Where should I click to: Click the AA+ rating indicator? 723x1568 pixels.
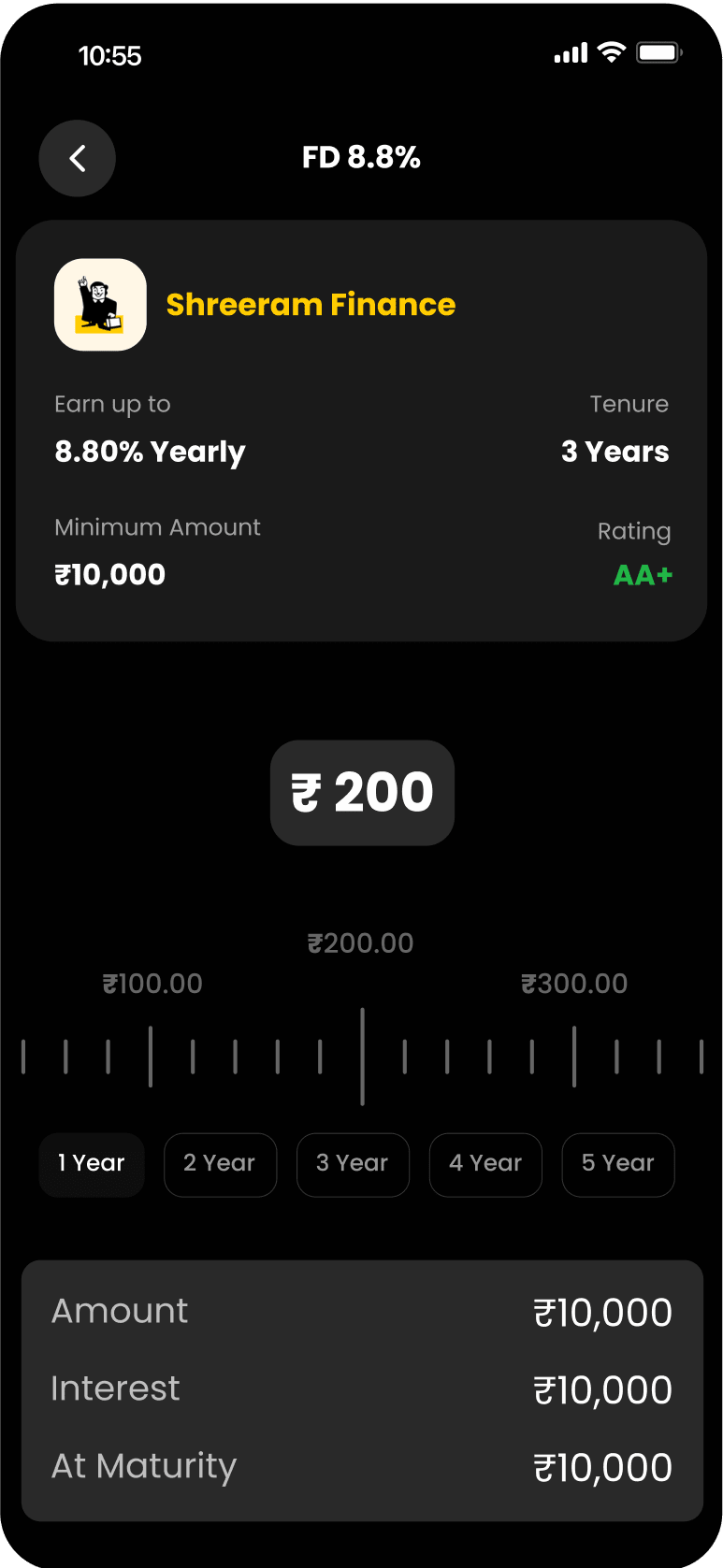coord(643,575)
